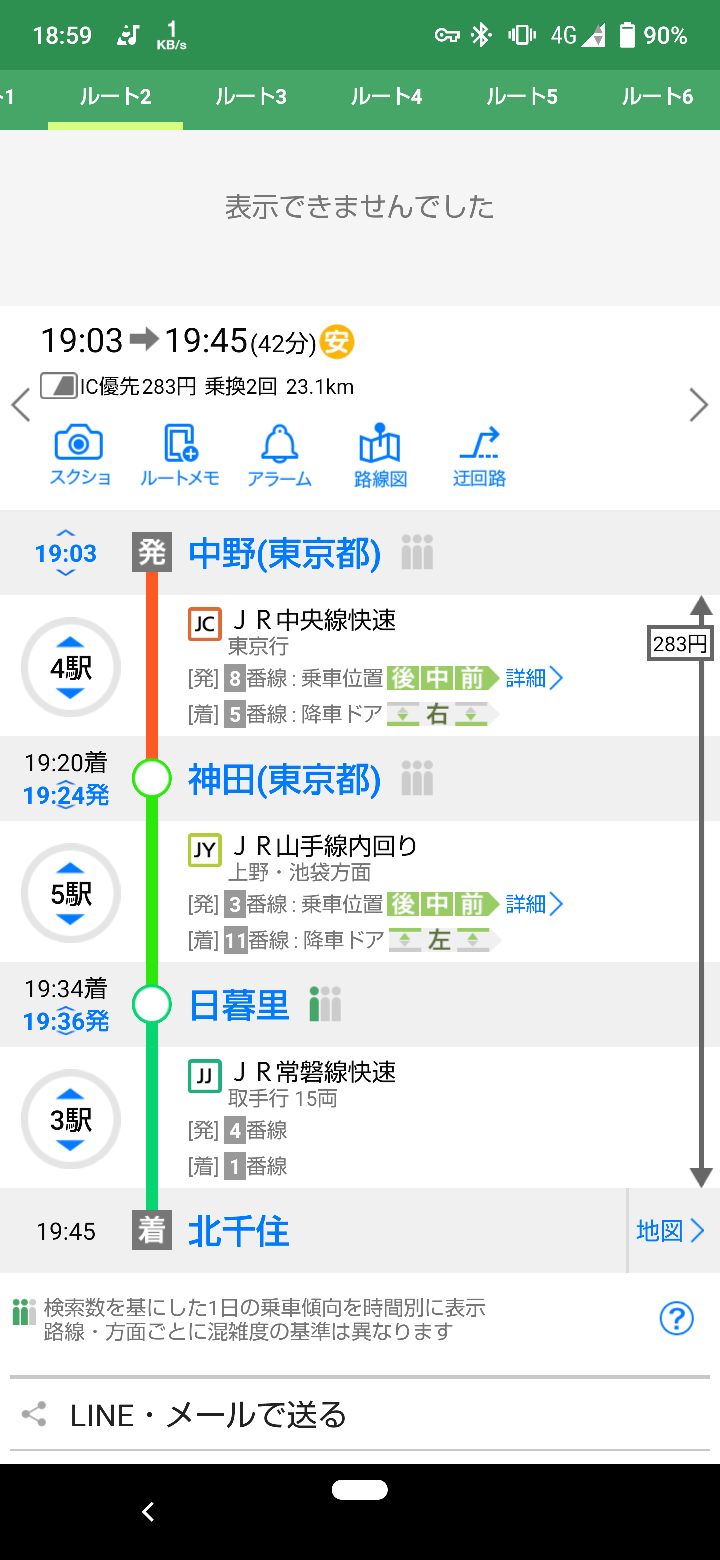Find a detour with 迂回路
Viewport: 720px width, 1560px height.
479,456
